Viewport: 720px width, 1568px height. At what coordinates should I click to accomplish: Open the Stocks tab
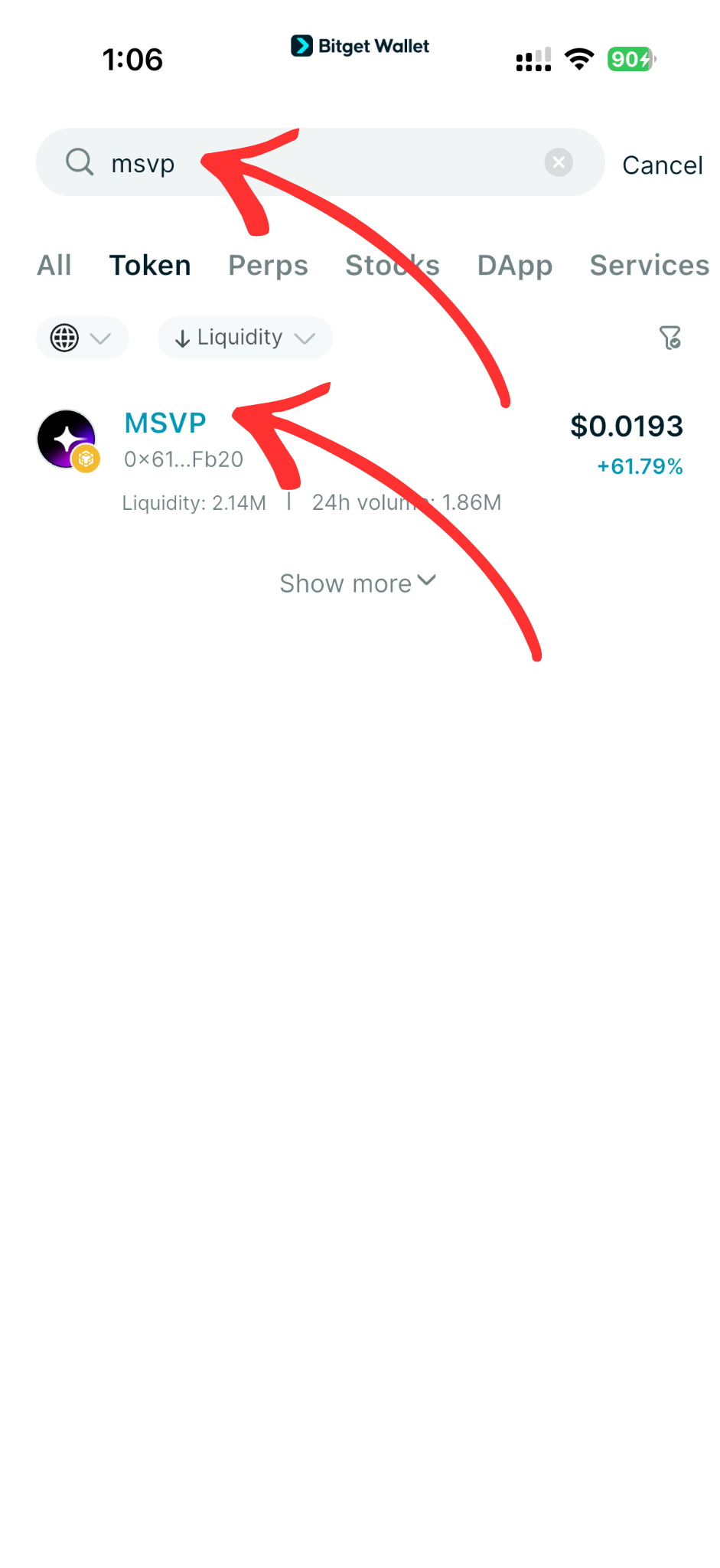pyautogui.click(x=392, y=265)
